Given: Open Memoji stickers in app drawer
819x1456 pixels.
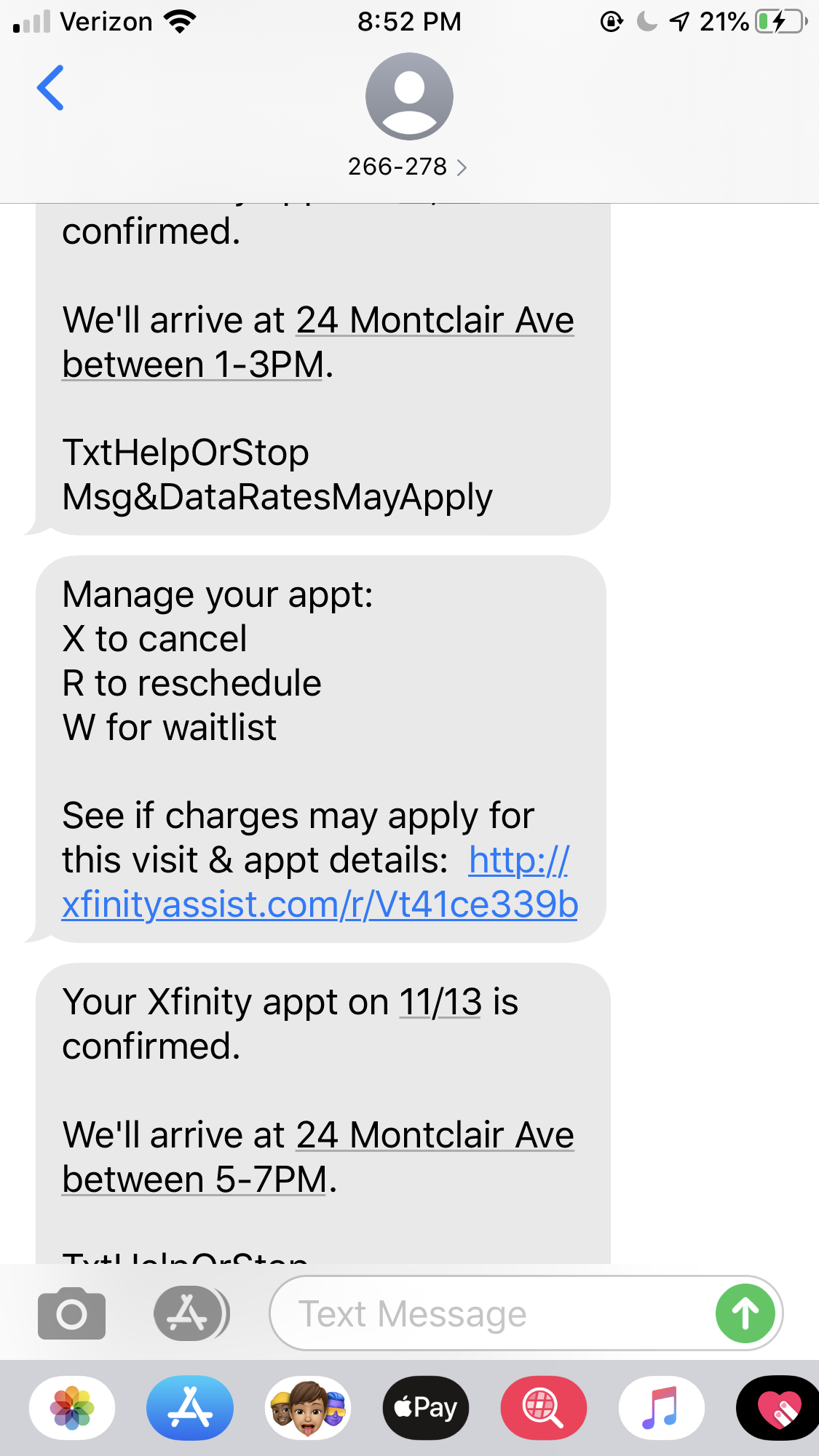Looking at the screenshot, I should tap(308, 1408).
